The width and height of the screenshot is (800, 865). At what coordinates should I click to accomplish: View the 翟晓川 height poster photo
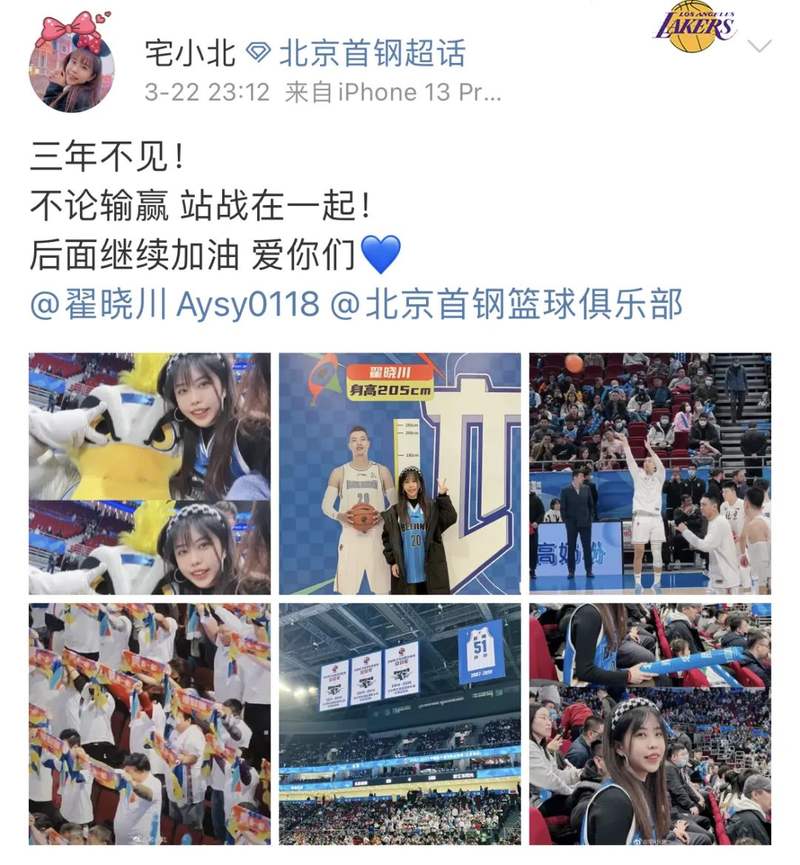pos(399,473)
